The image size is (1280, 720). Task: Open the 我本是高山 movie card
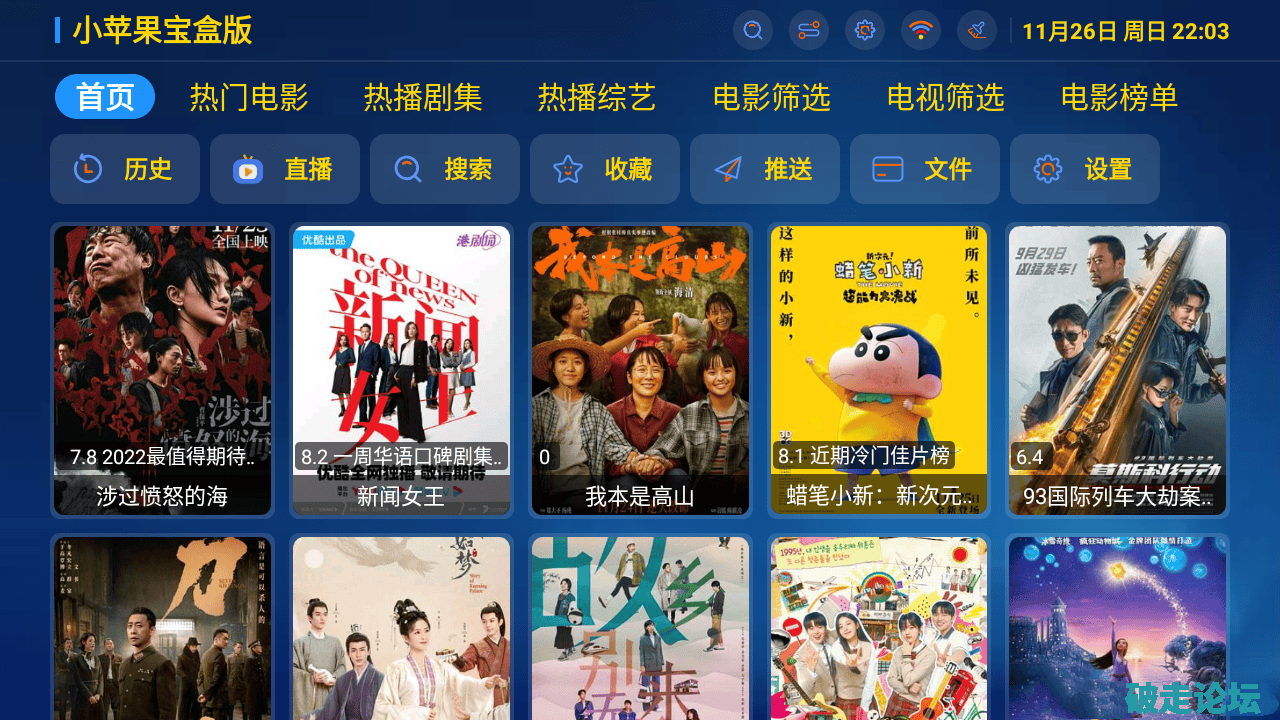point(640,370)
